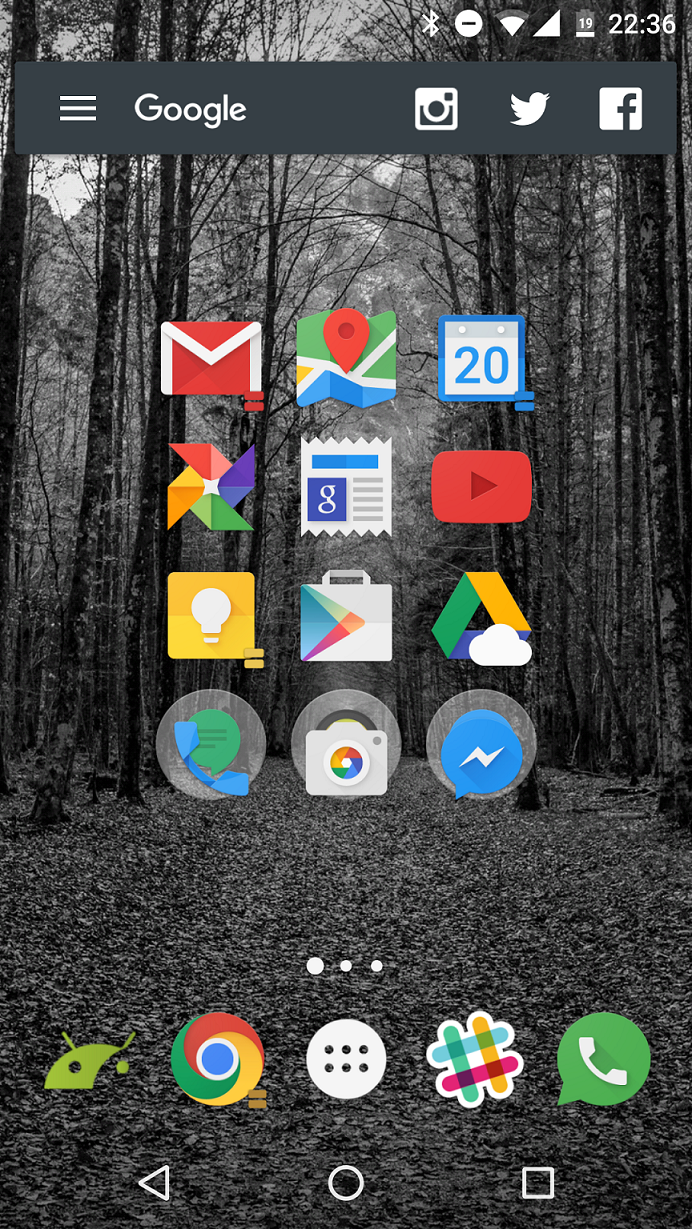Open Google News & Weather
Image resolution: width=692 pixels, height=1229 pixels.
pos(346,487)
